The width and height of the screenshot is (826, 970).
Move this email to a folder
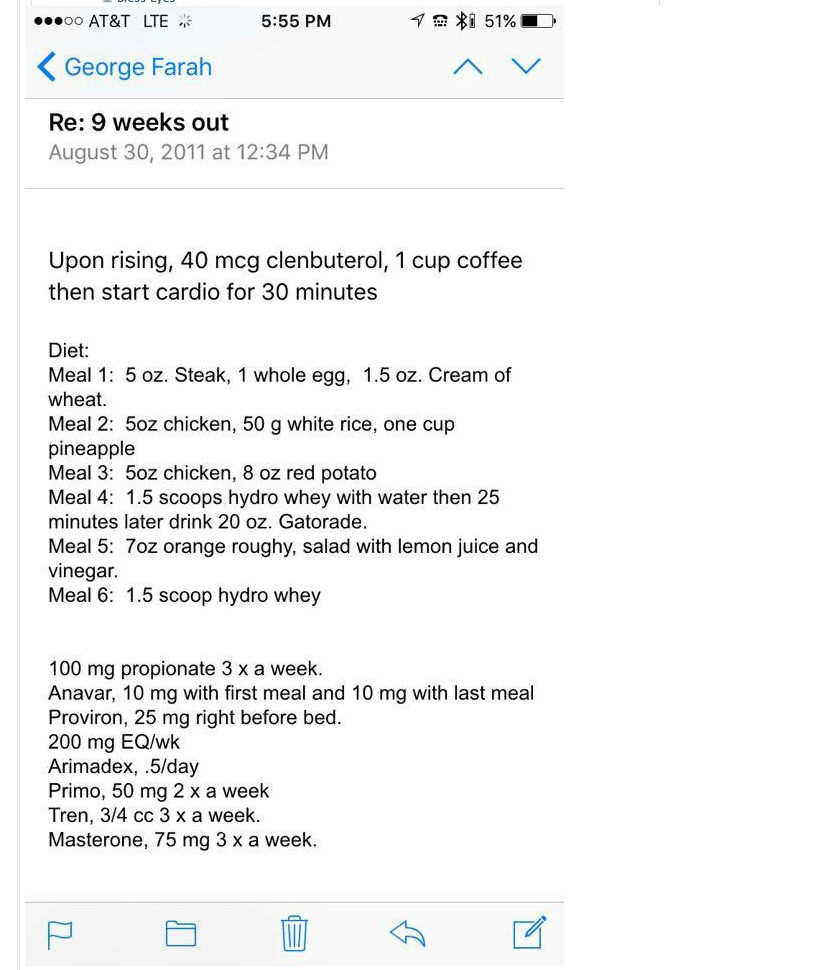pos(180,933)
